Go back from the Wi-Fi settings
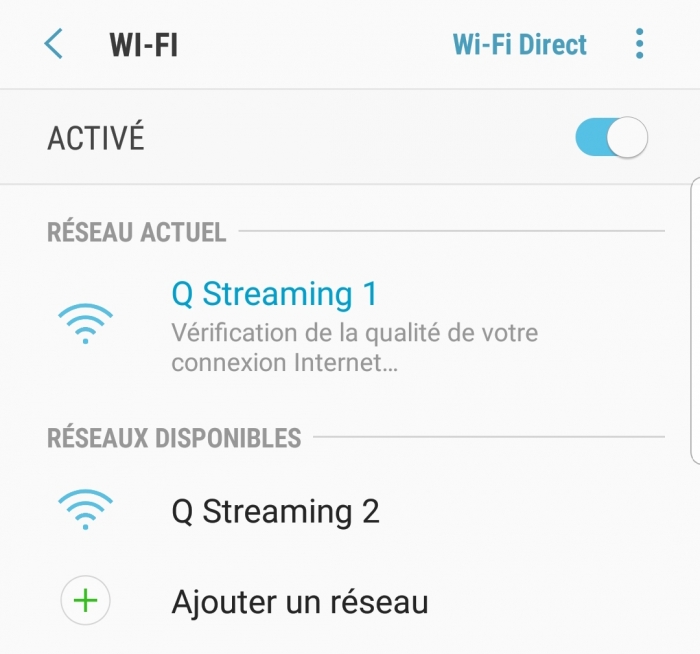This screenshot has height=654, width=700. pyautogui.click(x=54, y=45)
